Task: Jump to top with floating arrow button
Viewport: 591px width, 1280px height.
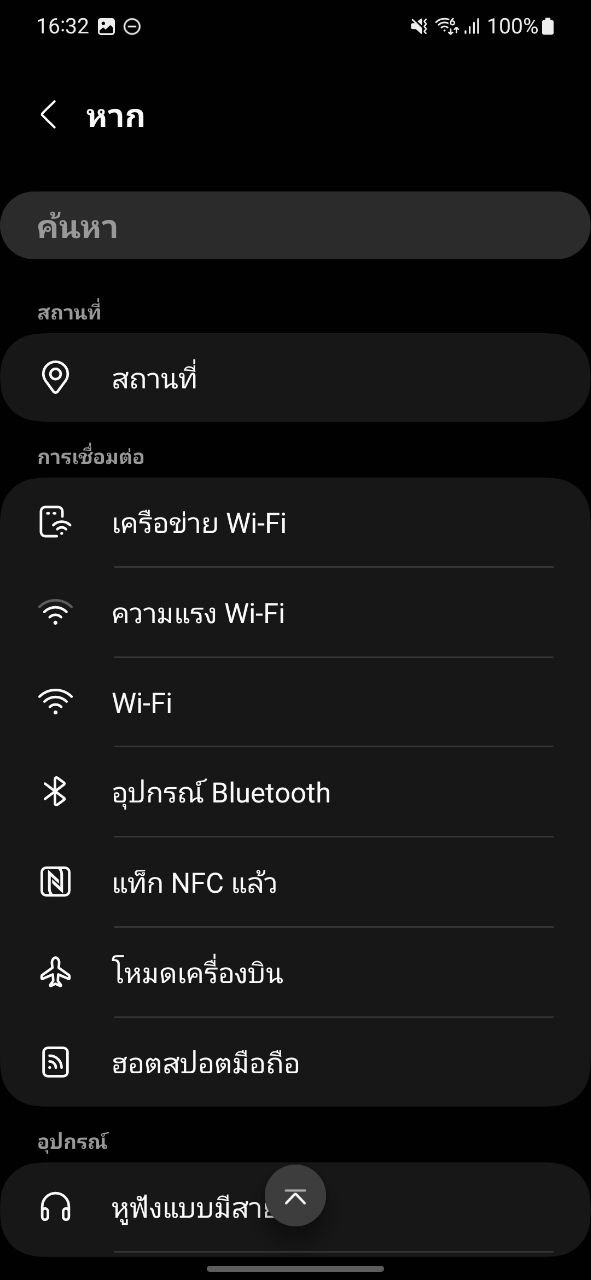Action: (x=295, y=1196)
